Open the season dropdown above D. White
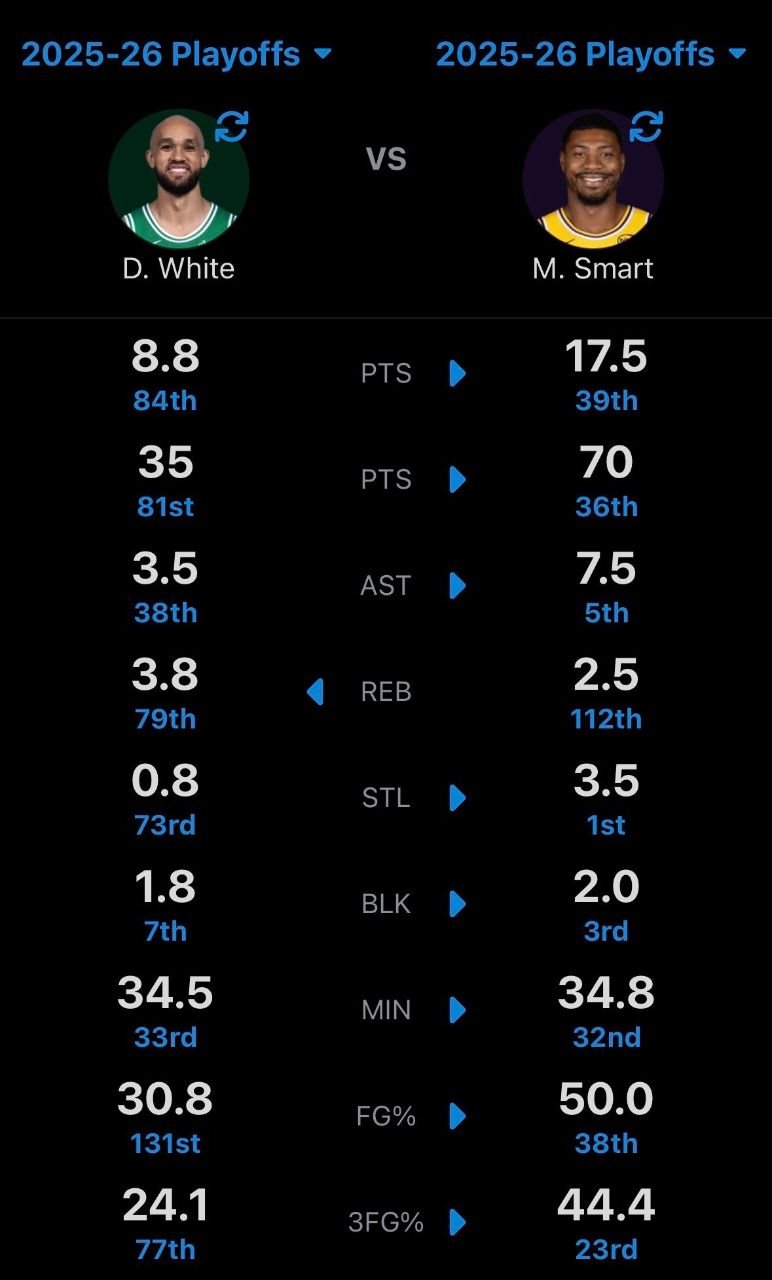772x1280 pixels. 176,54
